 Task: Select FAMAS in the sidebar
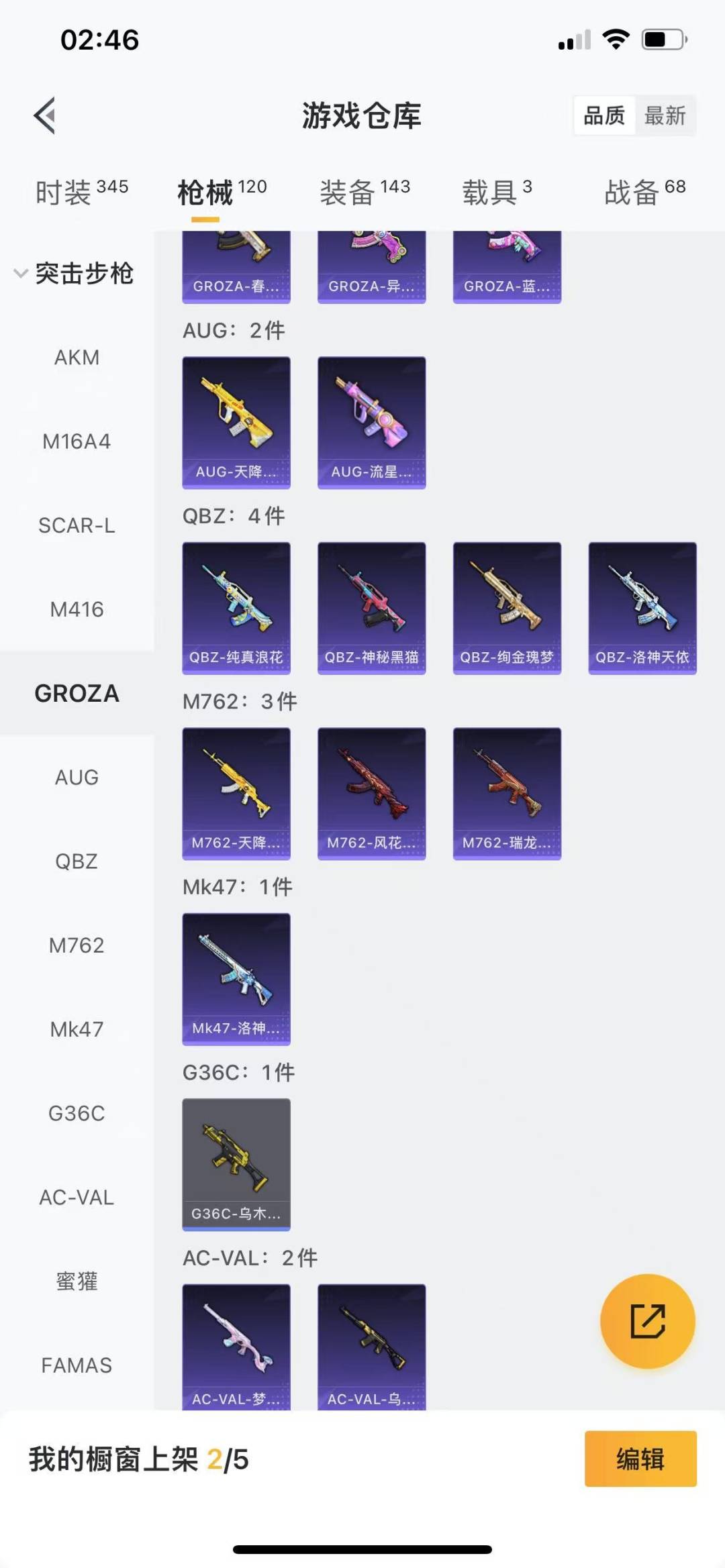77,1365
